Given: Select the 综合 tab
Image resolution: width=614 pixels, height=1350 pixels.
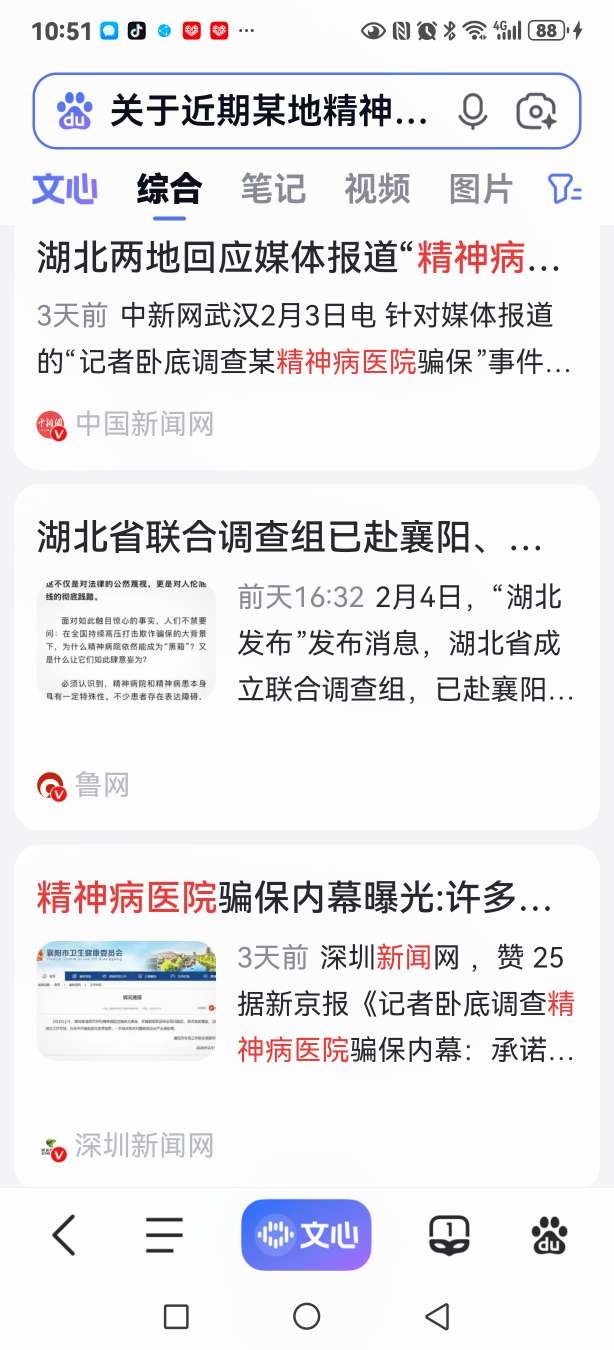Looking at the screenshot, I should [x=169, y=188].
